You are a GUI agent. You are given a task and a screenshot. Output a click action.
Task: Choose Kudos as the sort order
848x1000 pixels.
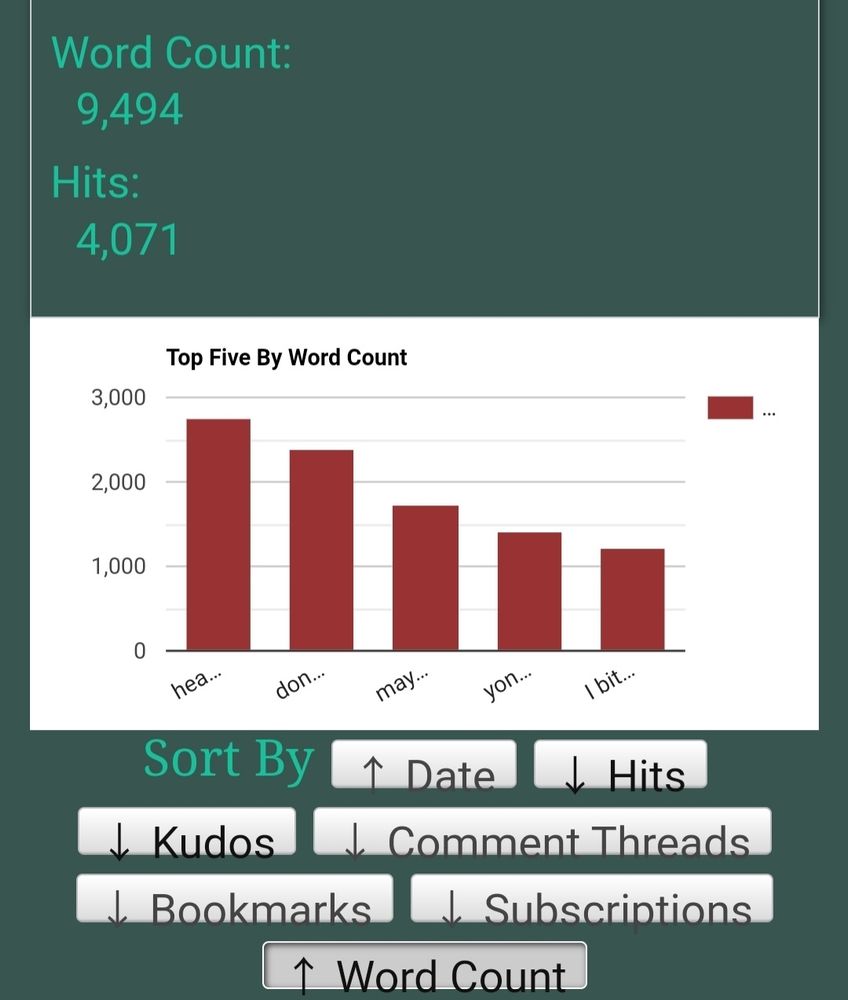coord(187,832)
